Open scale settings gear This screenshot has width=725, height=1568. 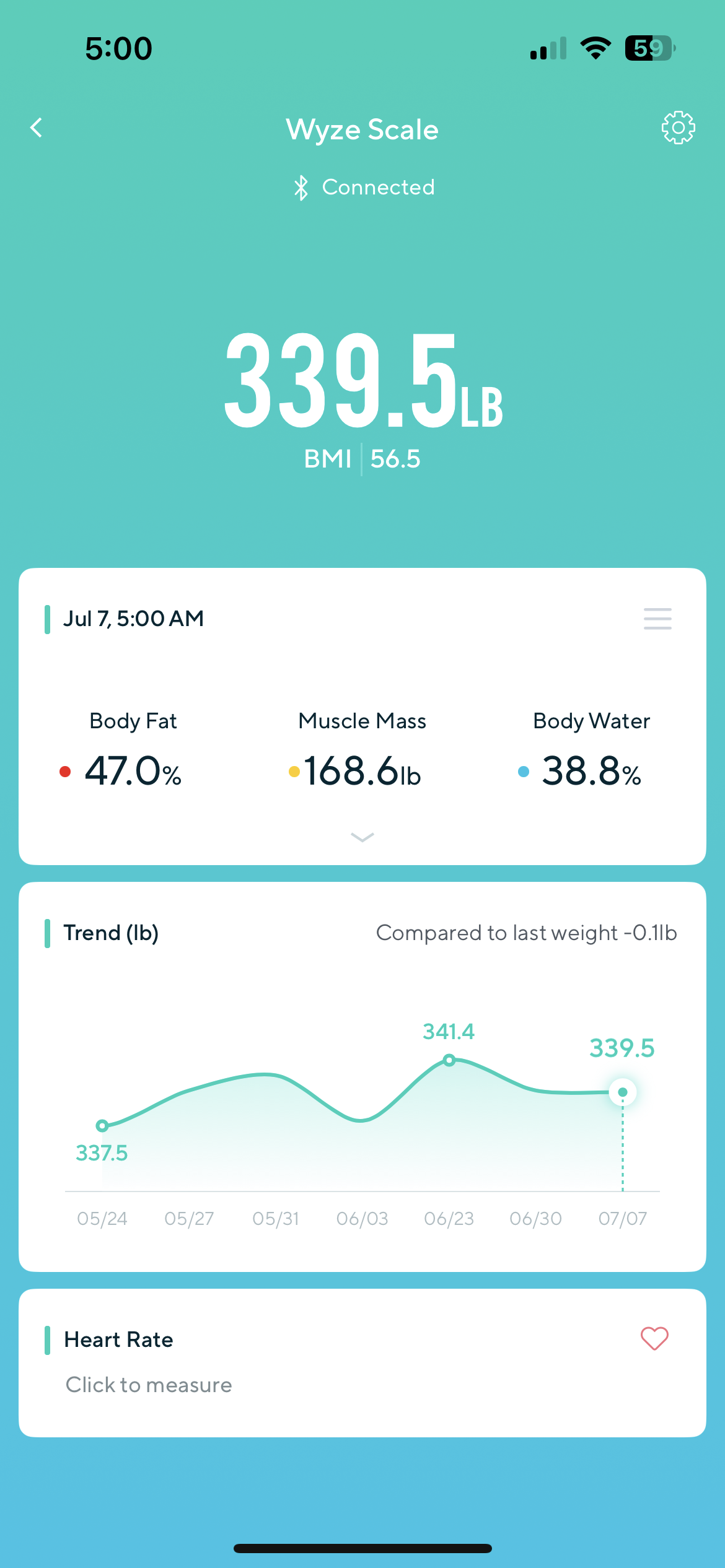678,128
